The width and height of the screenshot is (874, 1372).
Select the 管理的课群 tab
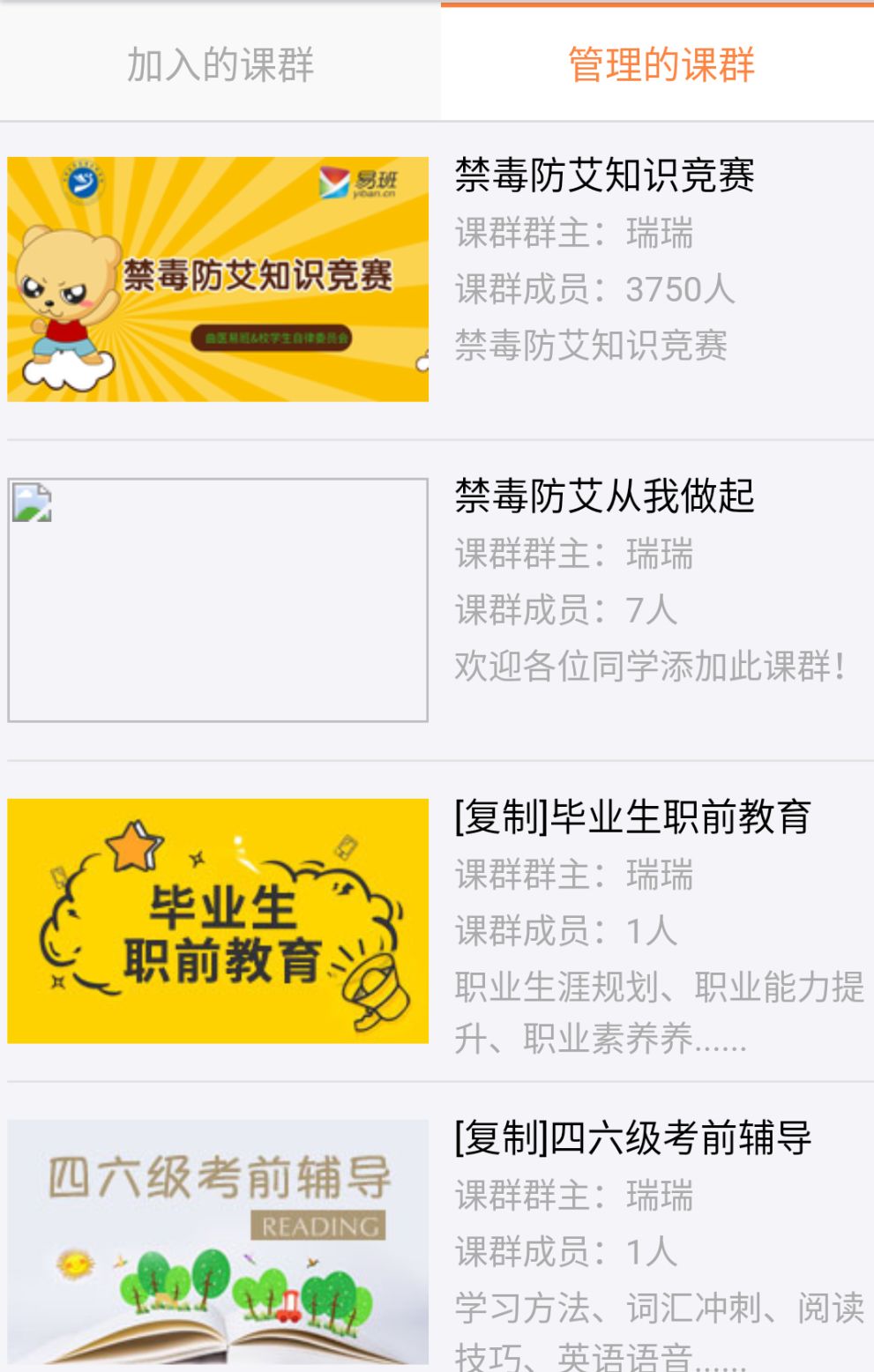coord(661,64)
